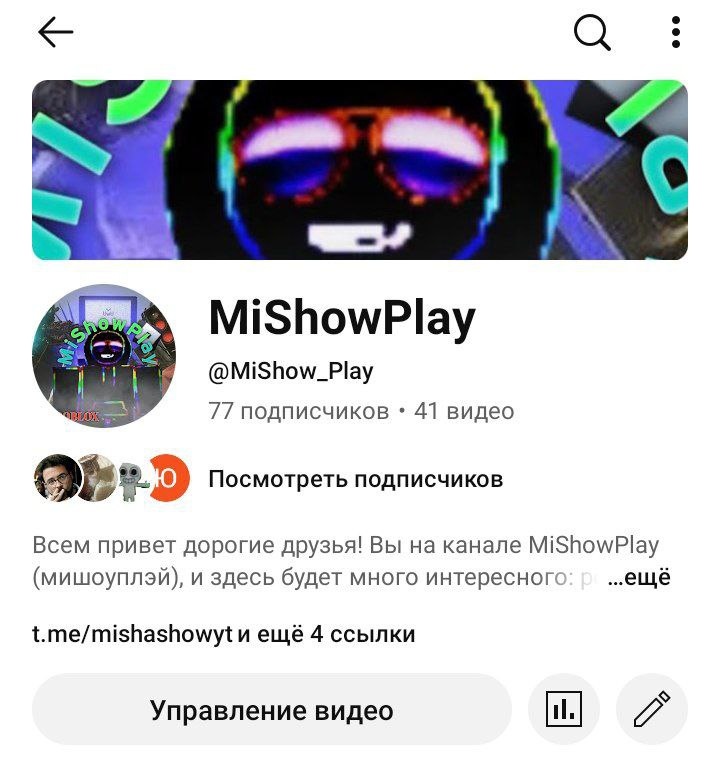Image resolution: width=720 pixels, height=781 pixels.
Task: Expand the channel description with …ещё
Action: (x=639, y=577)
